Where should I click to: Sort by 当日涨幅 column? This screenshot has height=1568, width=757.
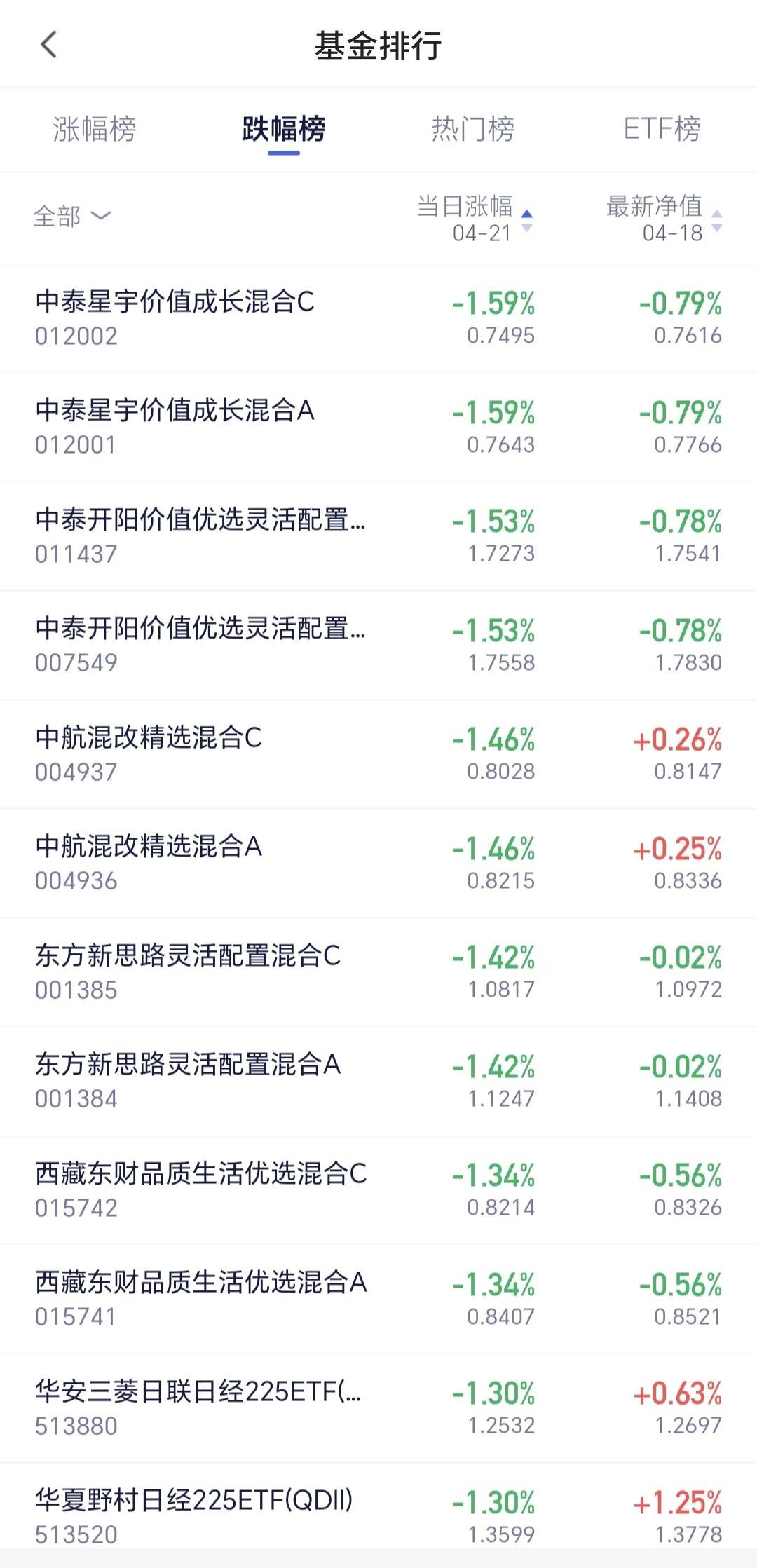click(x=475, y=219)
